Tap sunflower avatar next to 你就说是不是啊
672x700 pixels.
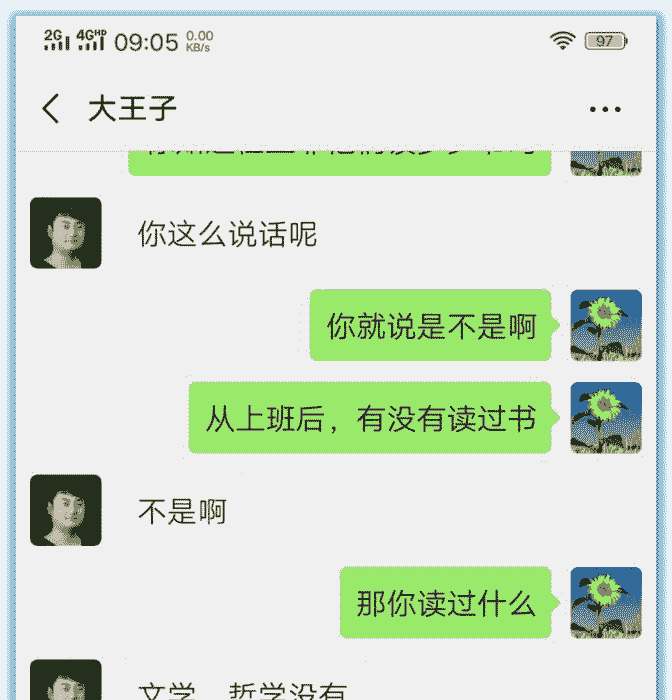click(x=606, y=325)
